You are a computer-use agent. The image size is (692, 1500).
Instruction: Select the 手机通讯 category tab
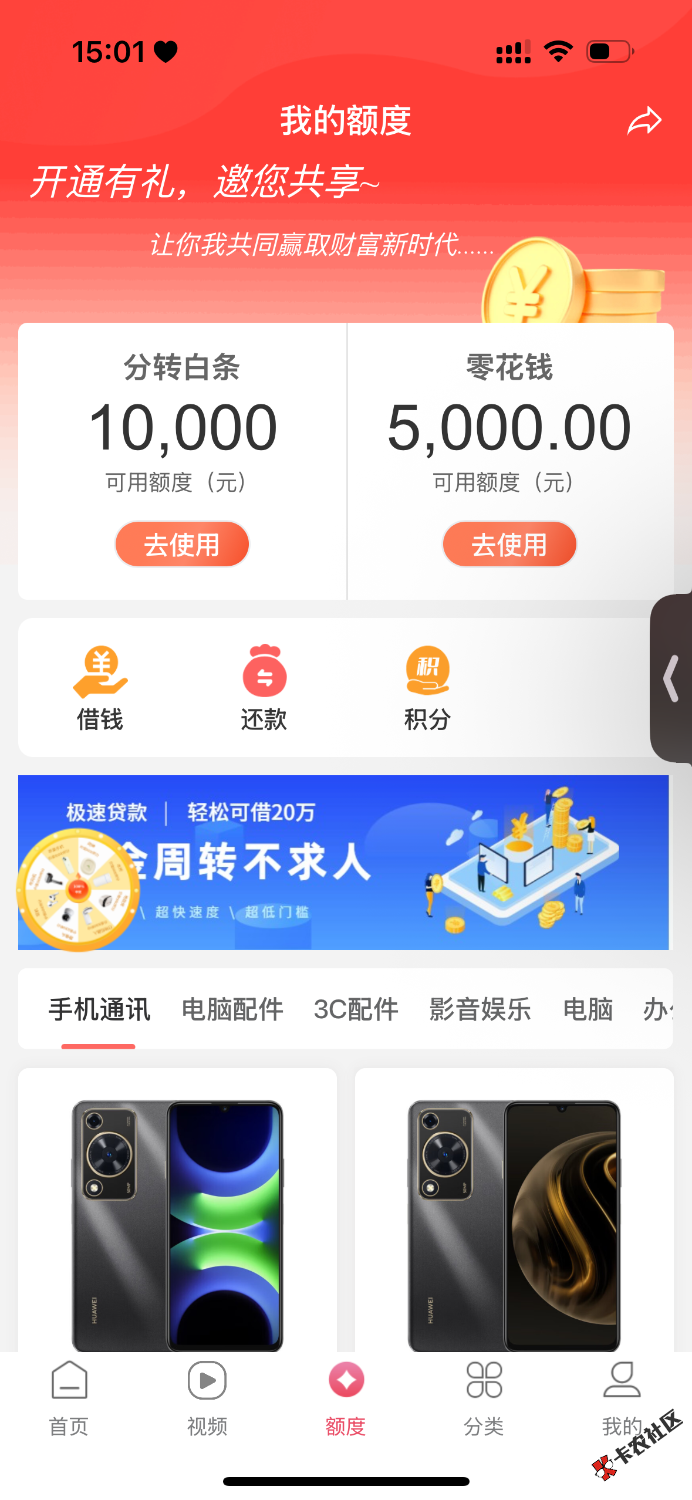(x=99, y=1010)
